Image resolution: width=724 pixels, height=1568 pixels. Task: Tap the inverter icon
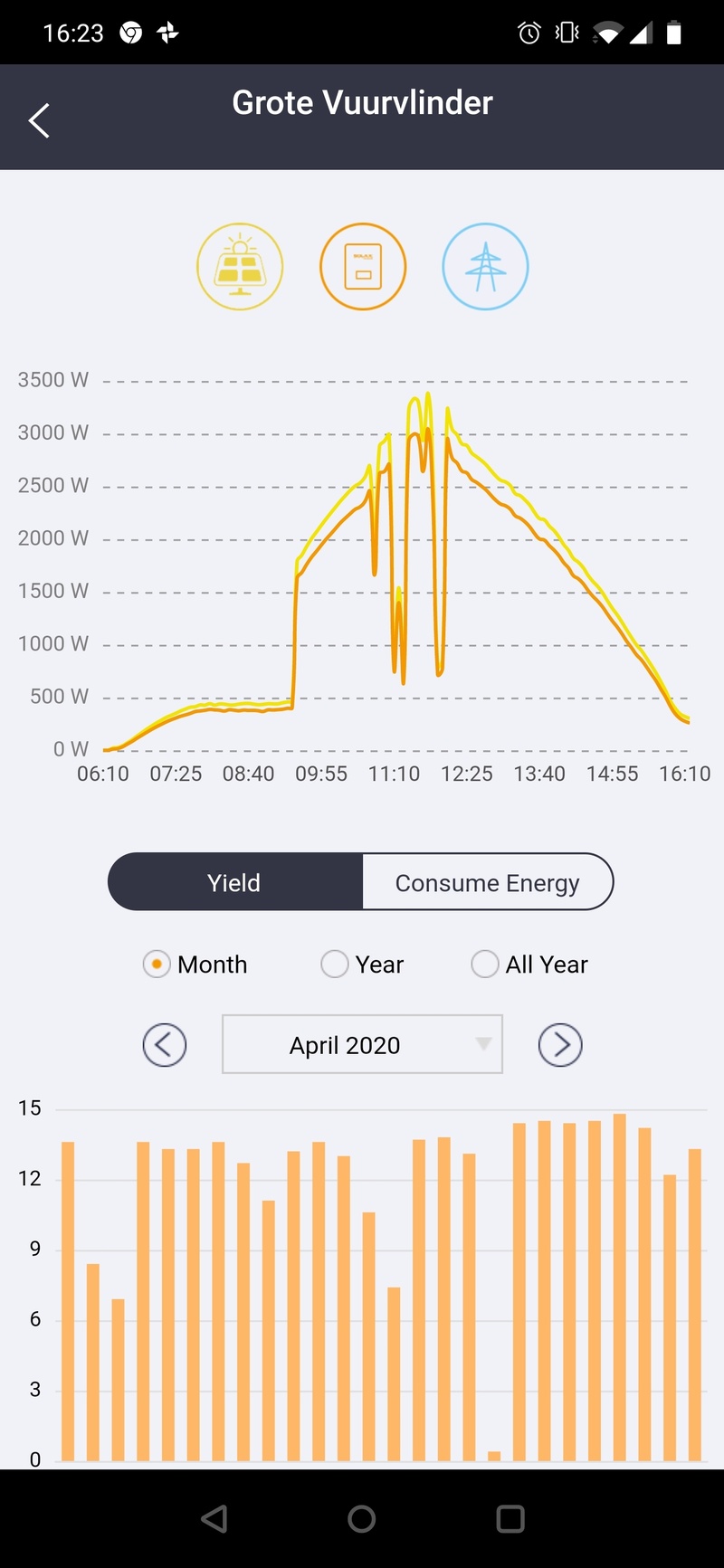[x=363, y=267]
